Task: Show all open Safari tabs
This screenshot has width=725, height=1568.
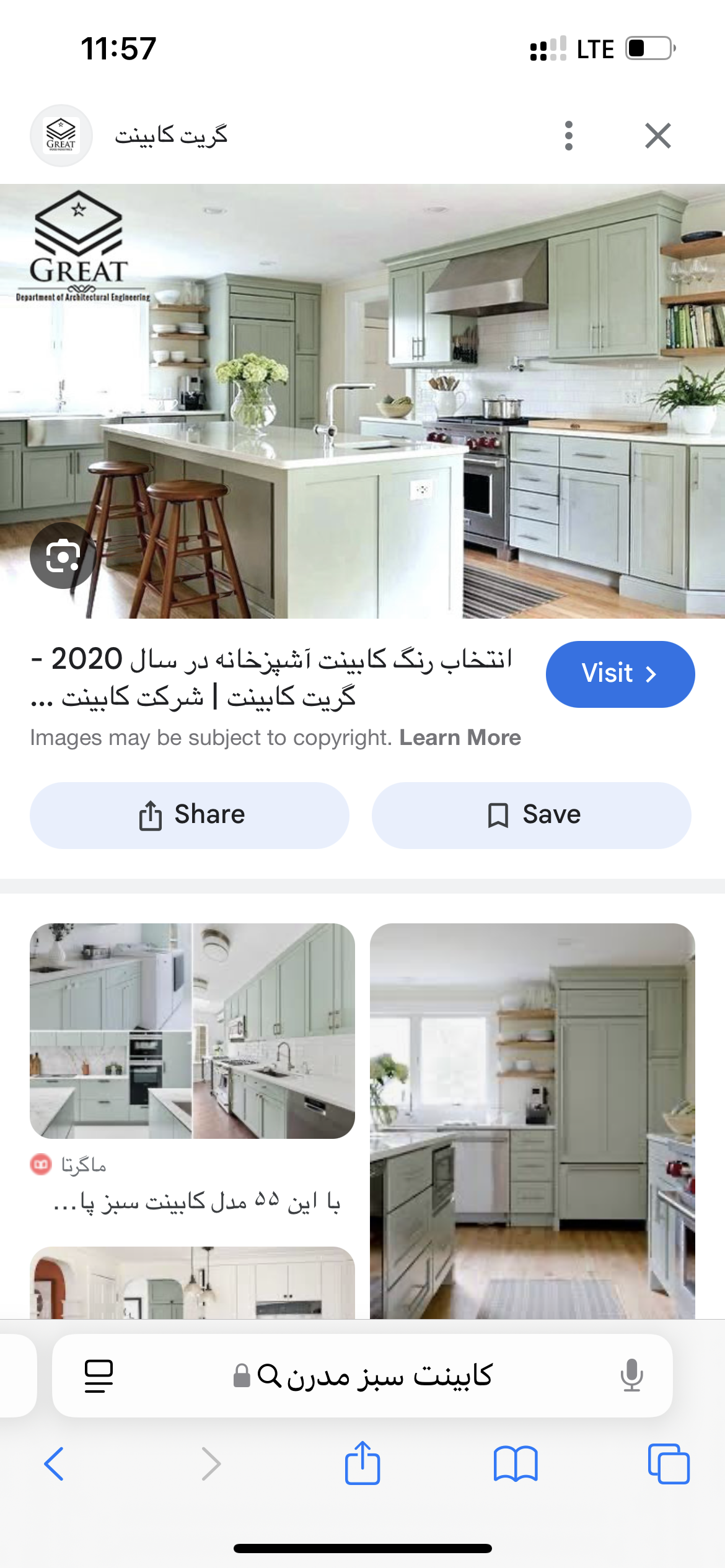Action: click(x=668, y=1464)
